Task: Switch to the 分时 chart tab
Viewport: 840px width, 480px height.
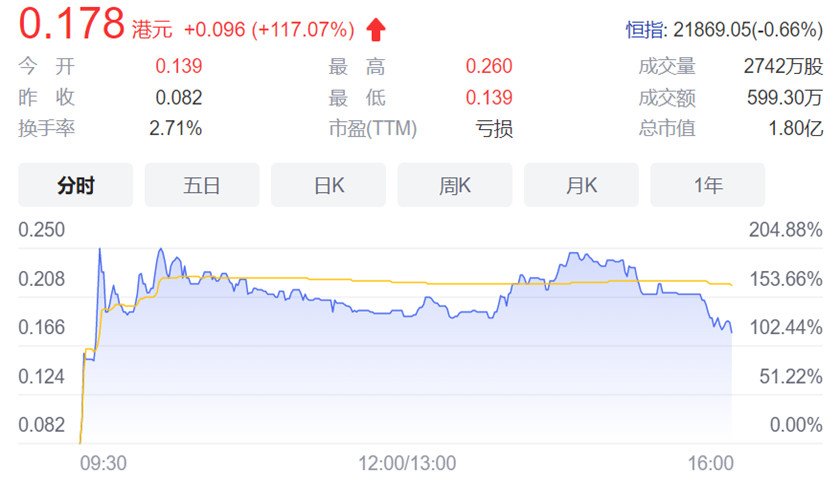Action: [76, 185]
